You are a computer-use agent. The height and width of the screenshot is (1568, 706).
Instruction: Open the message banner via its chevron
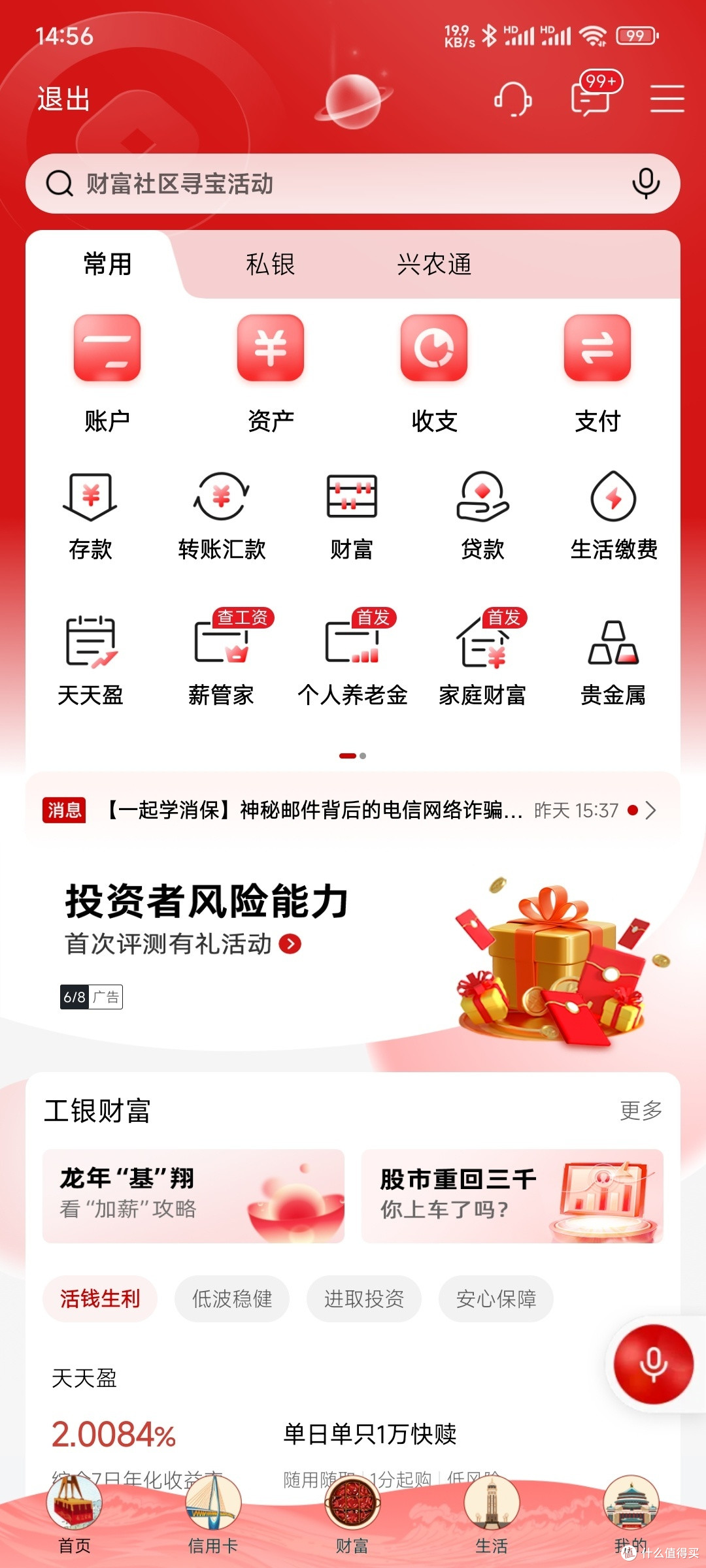[652, 809]
